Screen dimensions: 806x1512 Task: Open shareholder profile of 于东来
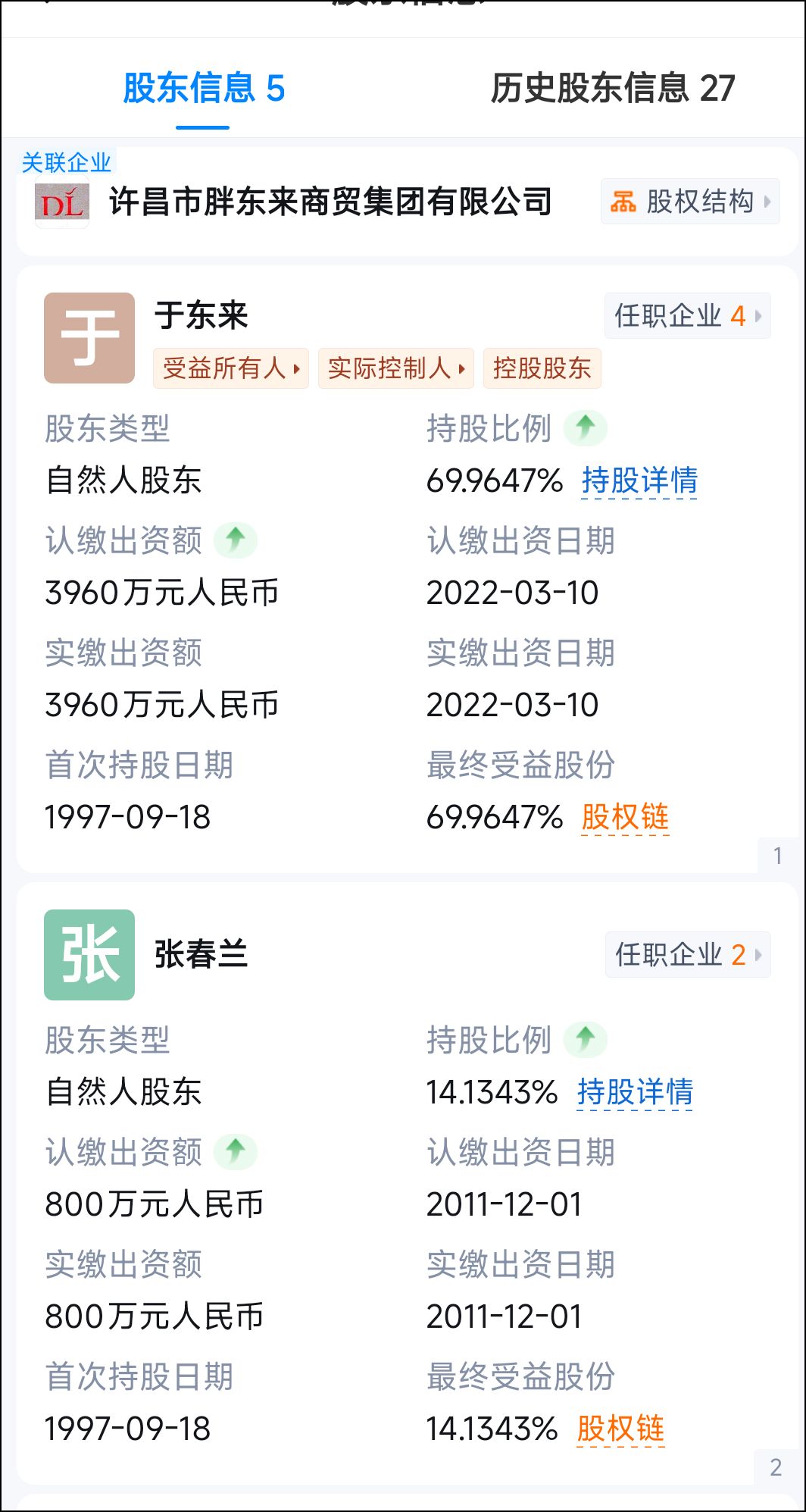[x=202, y=315]
